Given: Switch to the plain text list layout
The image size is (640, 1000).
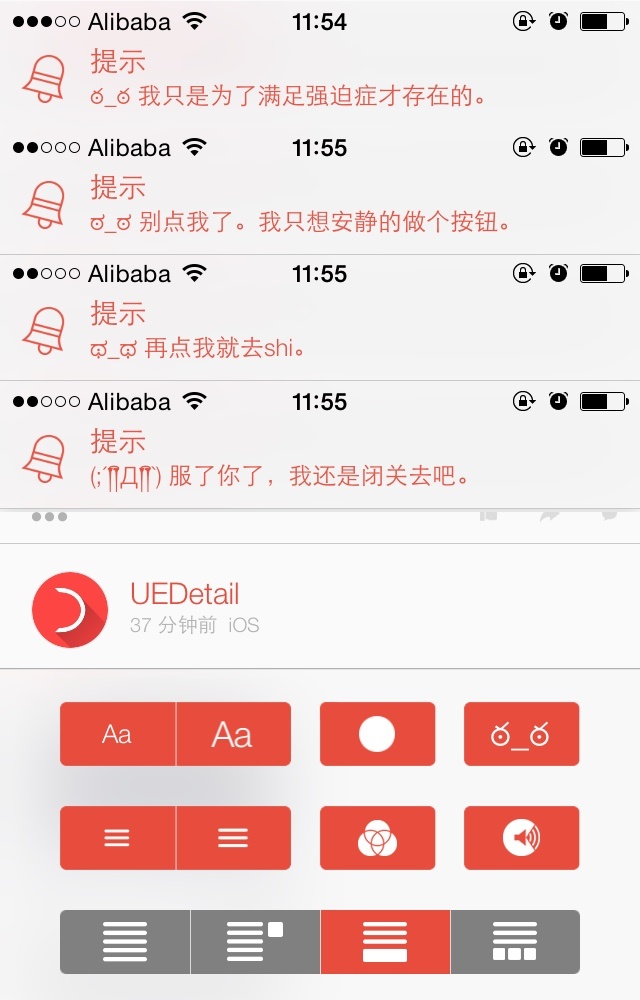Looking at the screenshot, I should pos(125,942).
